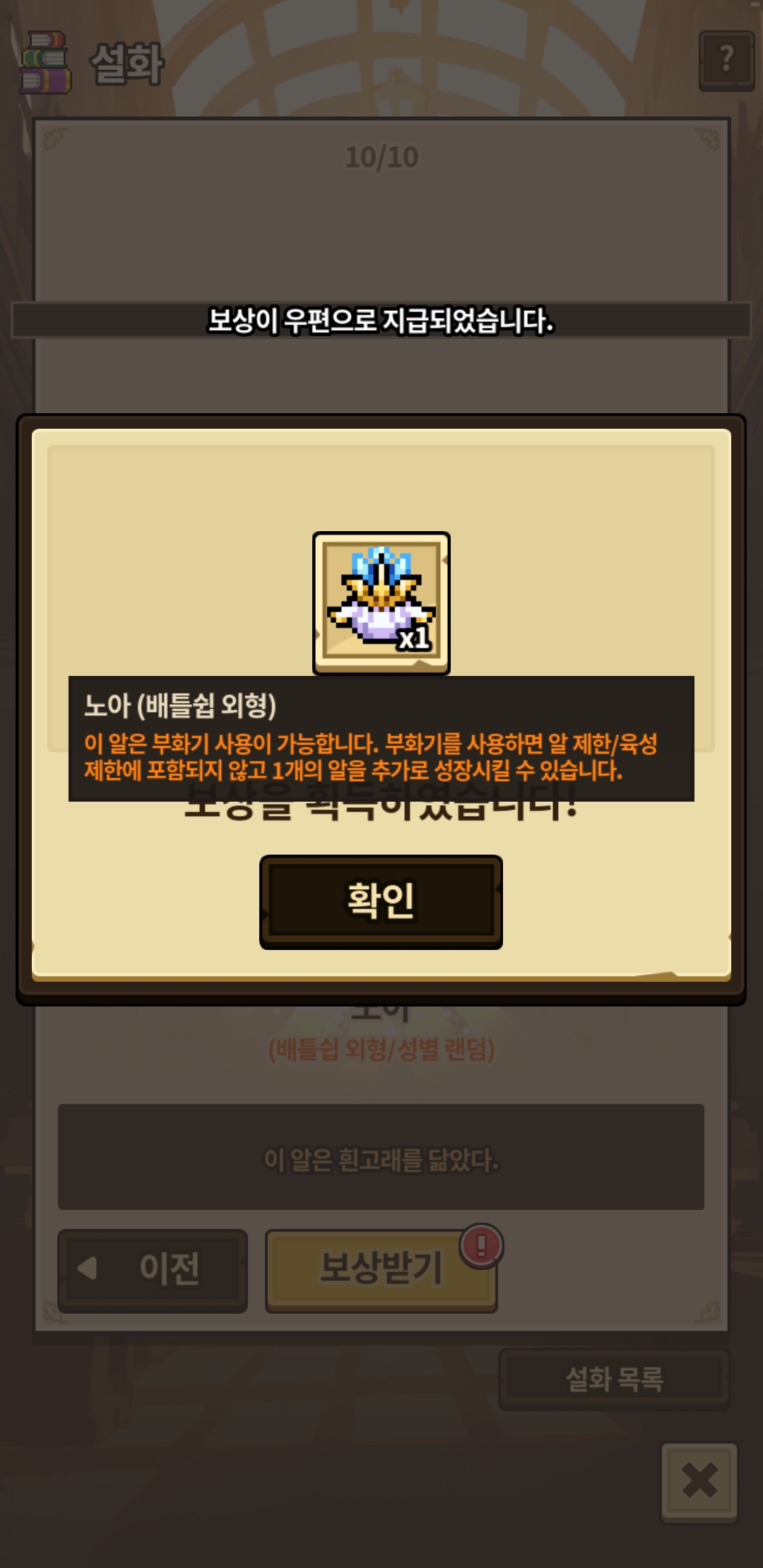Open the question mark help button
Viewport: 763px width, 1568px height.
pos(726,60)
